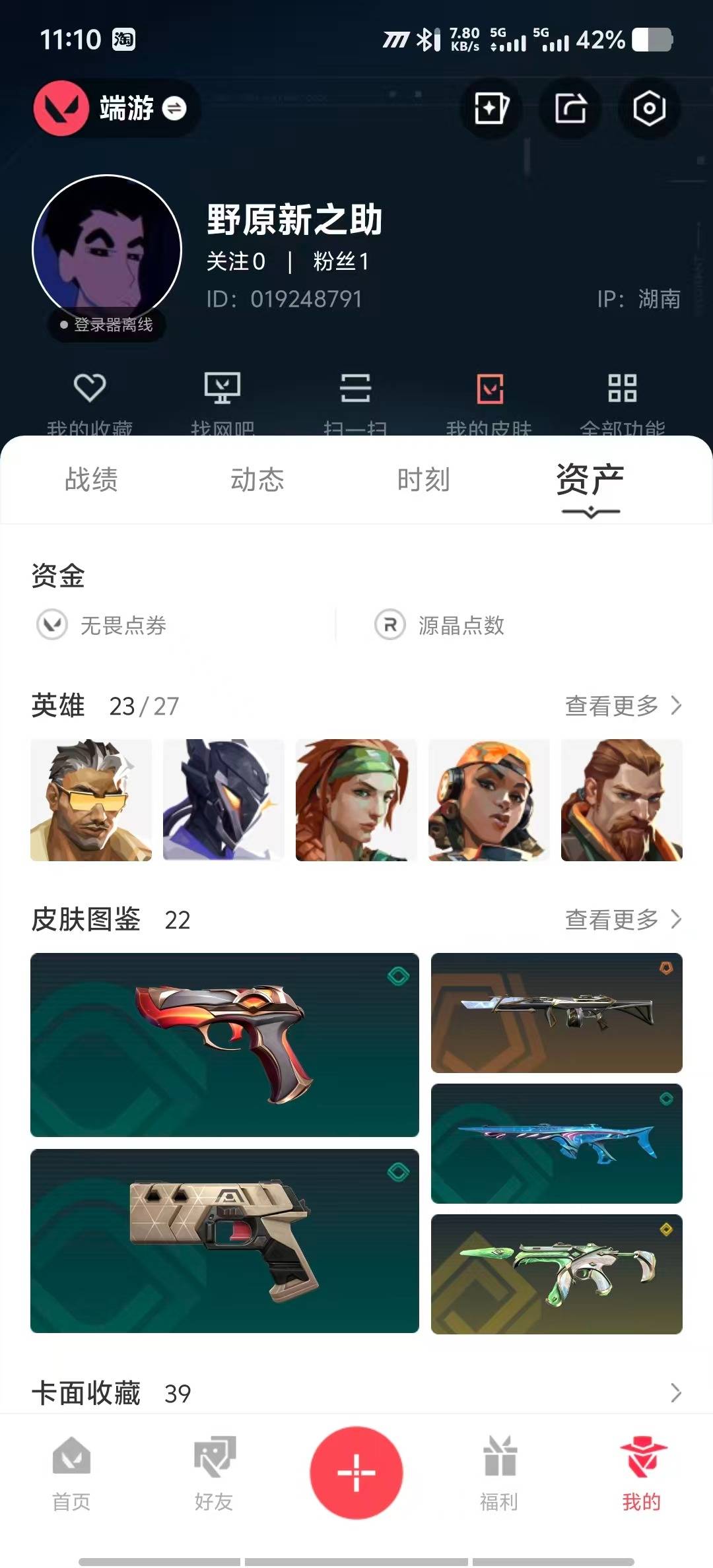Open the red-orange pistol skin card
The height and width of the screenshot is (1568, 713).
tap(224, 1044)
